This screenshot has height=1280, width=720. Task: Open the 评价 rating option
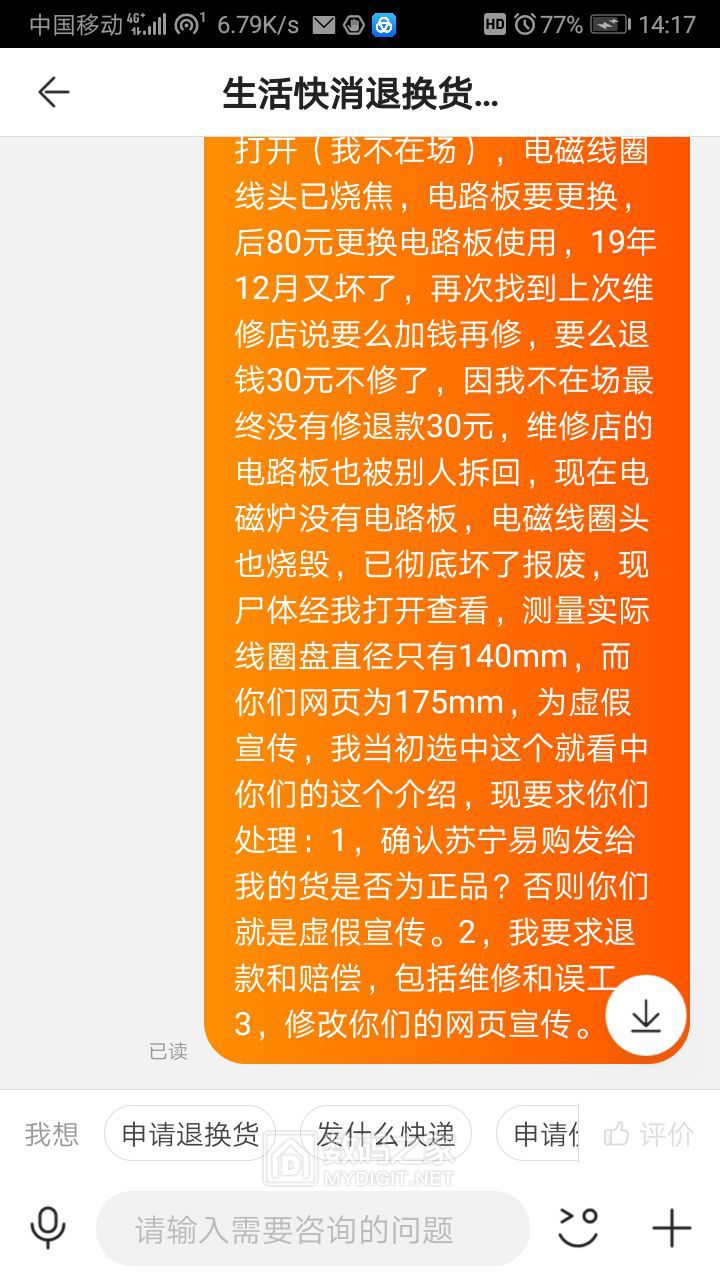coord(650,1134)
